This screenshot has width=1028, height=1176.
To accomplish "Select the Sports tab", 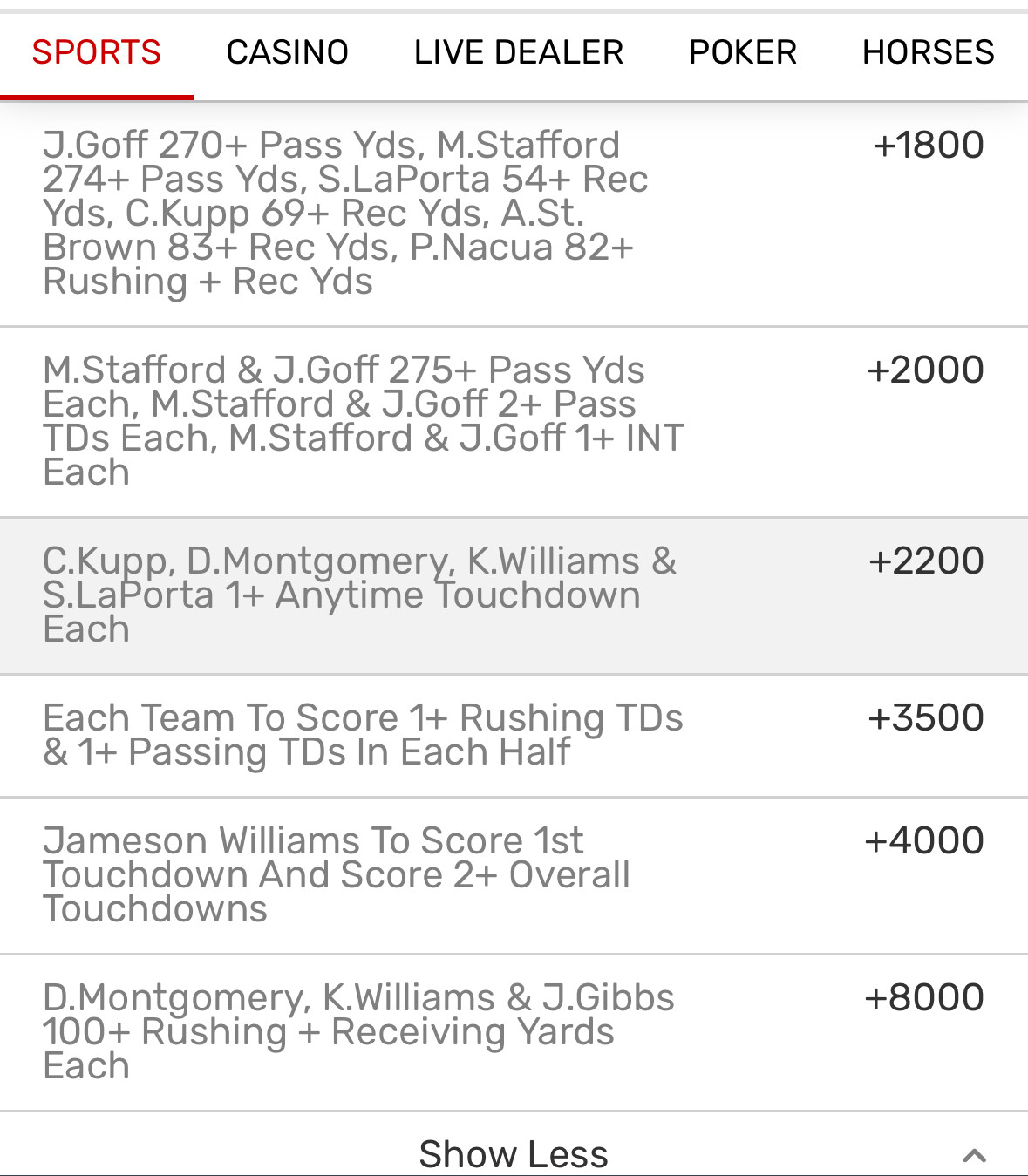I will click(x=97, y=52).
